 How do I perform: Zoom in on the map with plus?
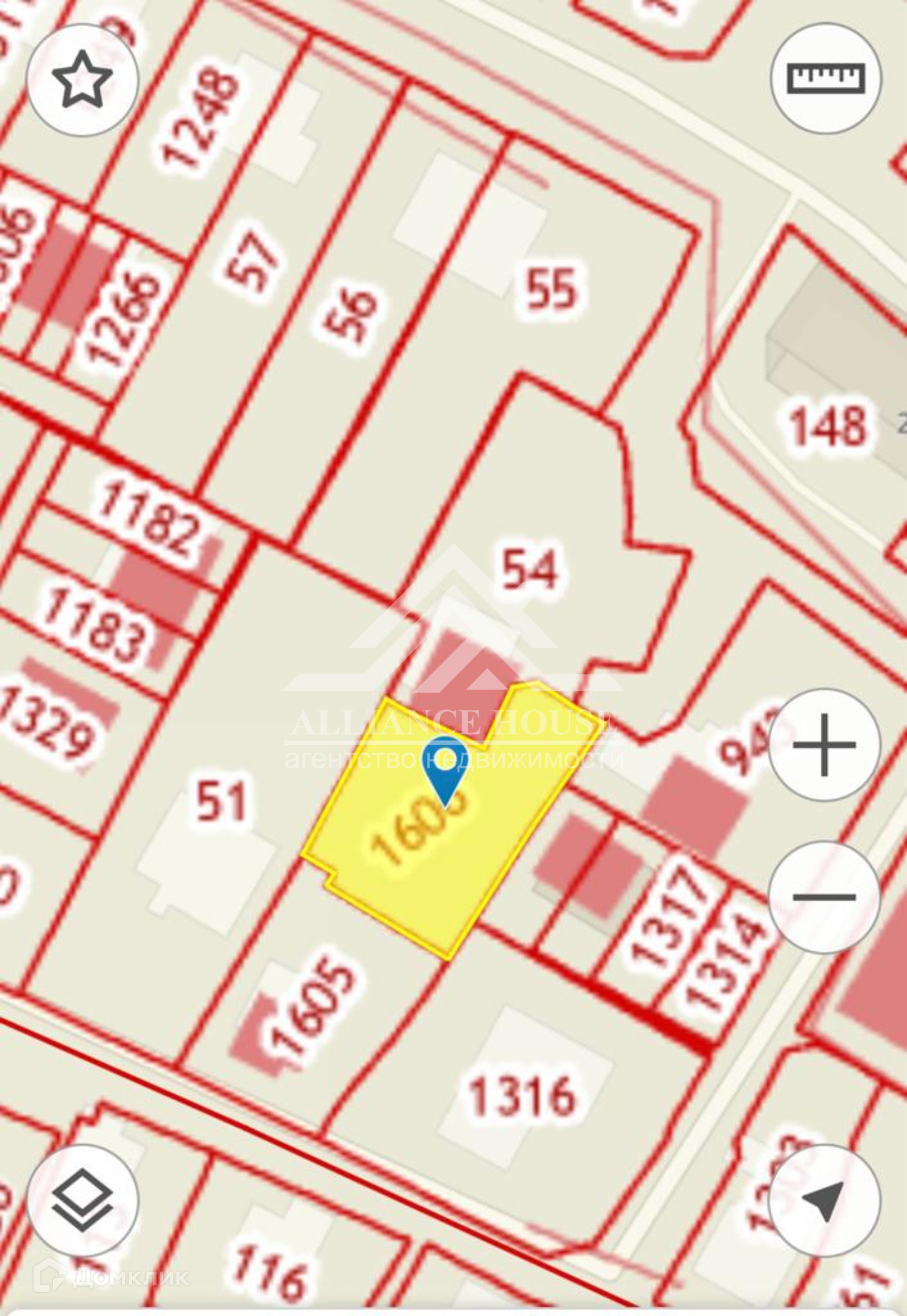click(824, 744)
